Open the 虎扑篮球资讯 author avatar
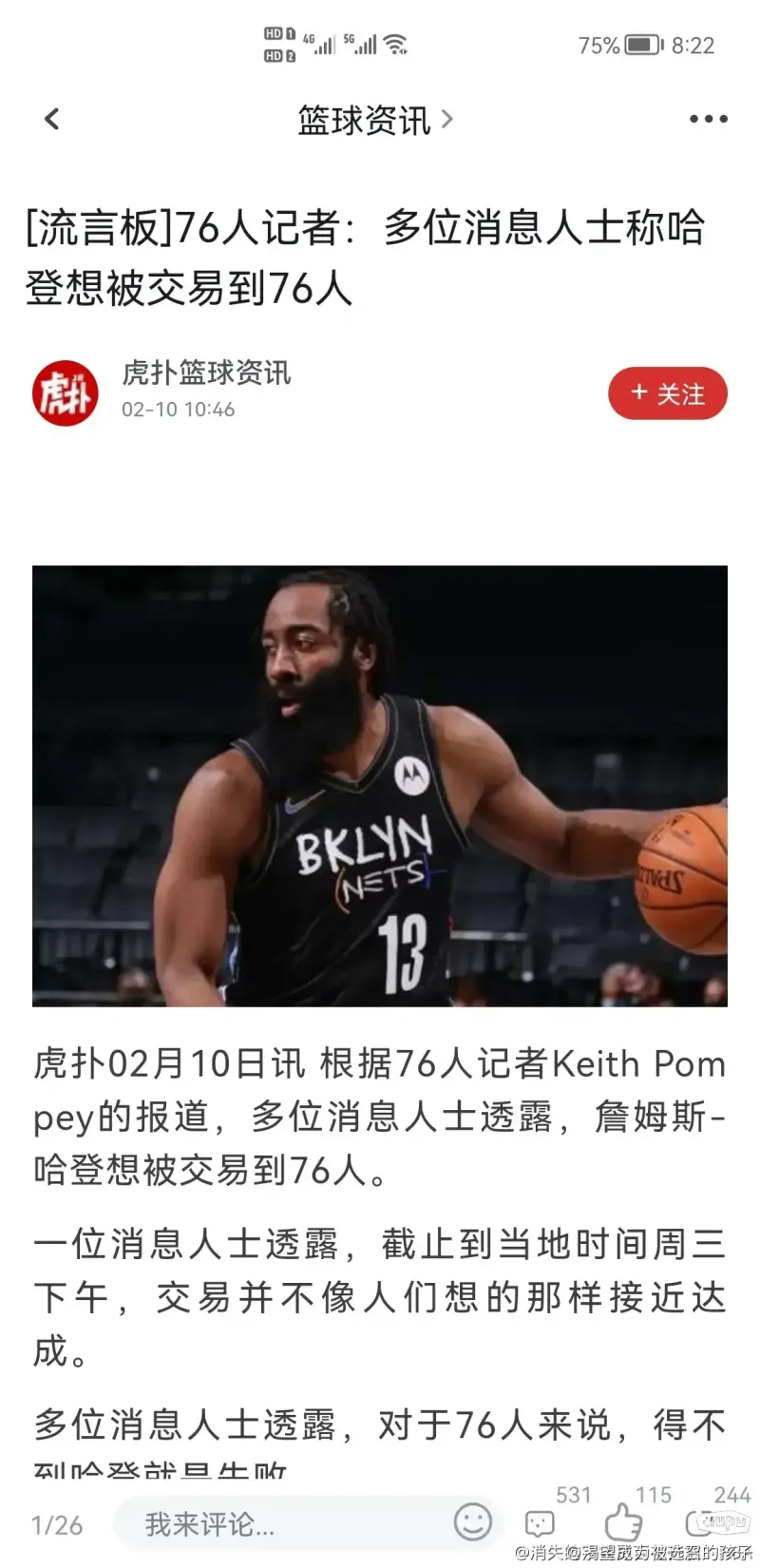The height and width of the screenshot is (1568, 760). [66, 392]
